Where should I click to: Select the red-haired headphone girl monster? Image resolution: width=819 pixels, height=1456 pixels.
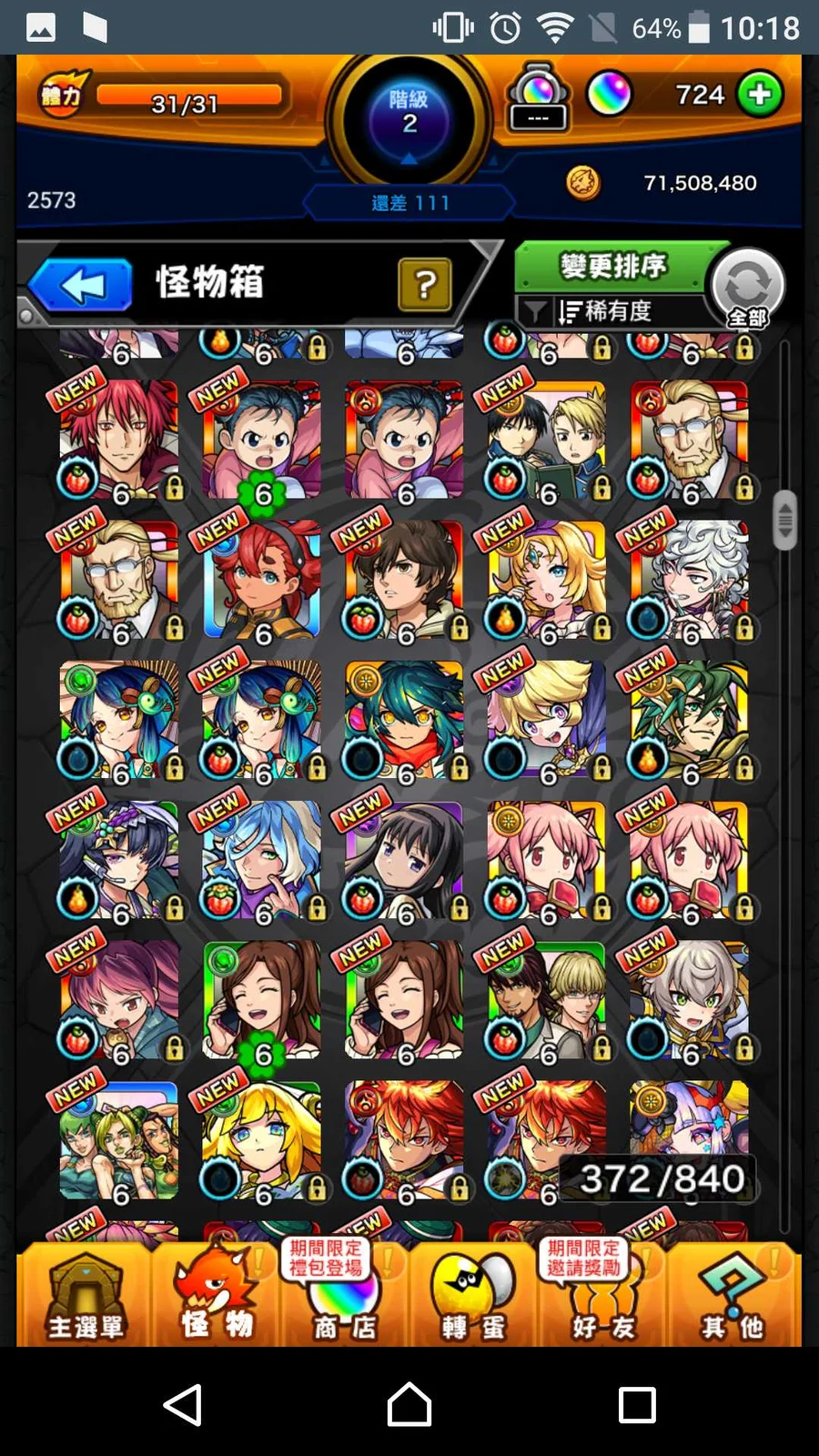tap(262, 580)
